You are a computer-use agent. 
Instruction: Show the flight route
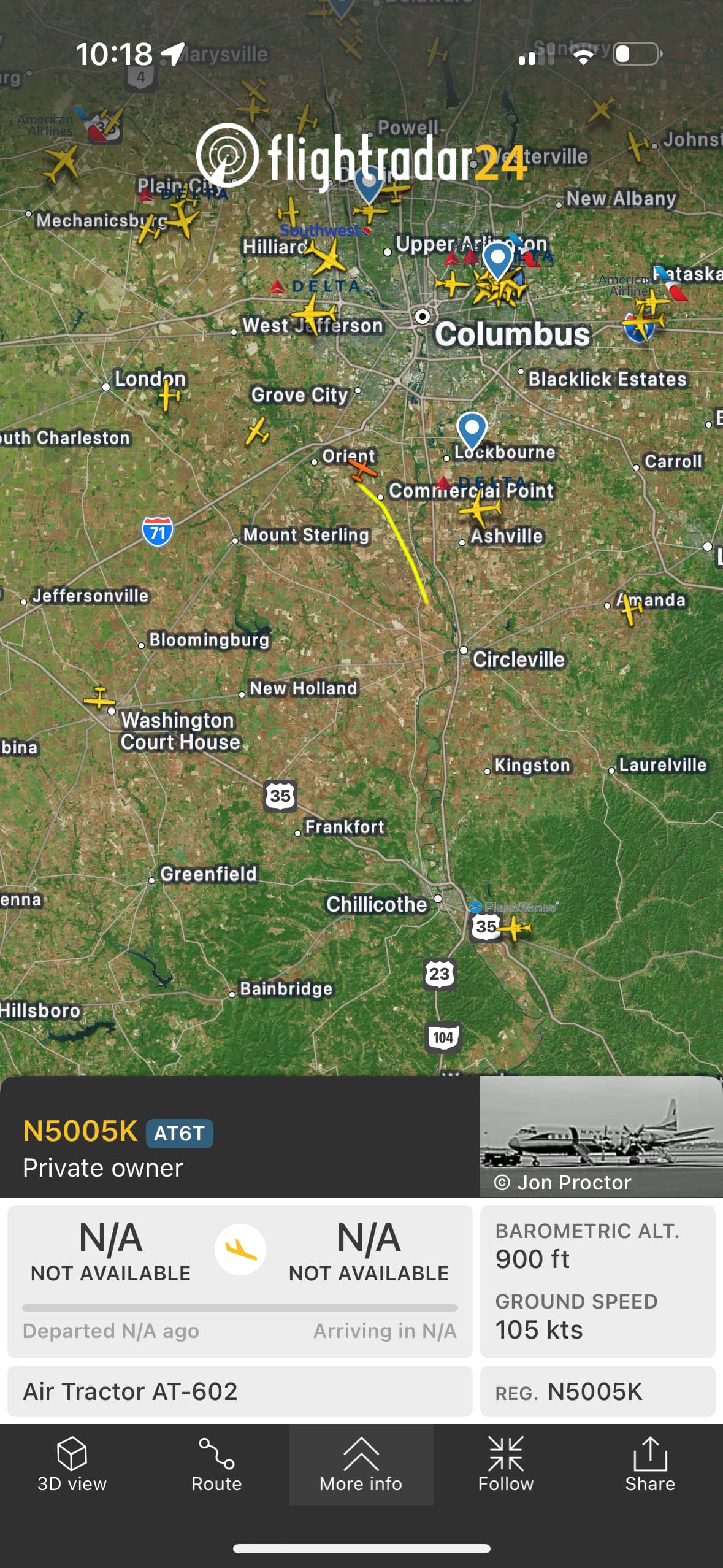(216, 1465)
